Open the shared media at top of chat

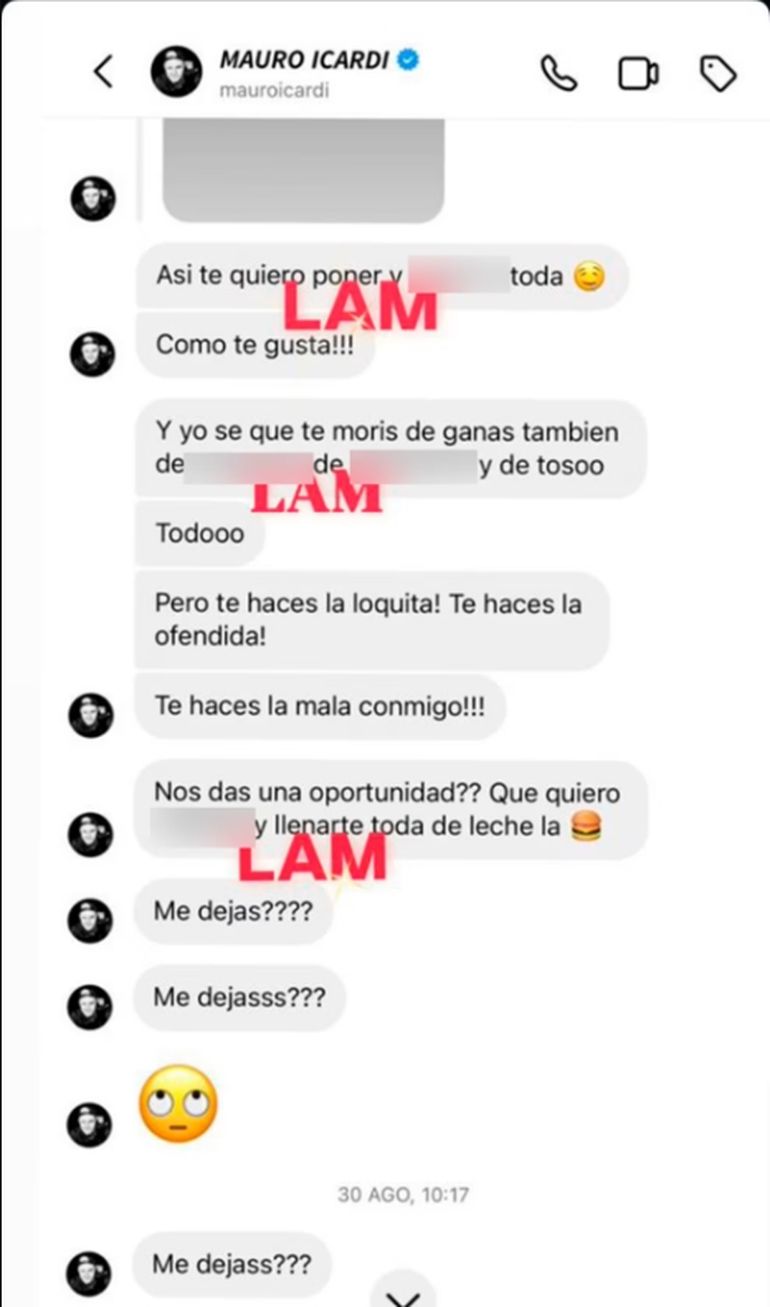[303, 170]
